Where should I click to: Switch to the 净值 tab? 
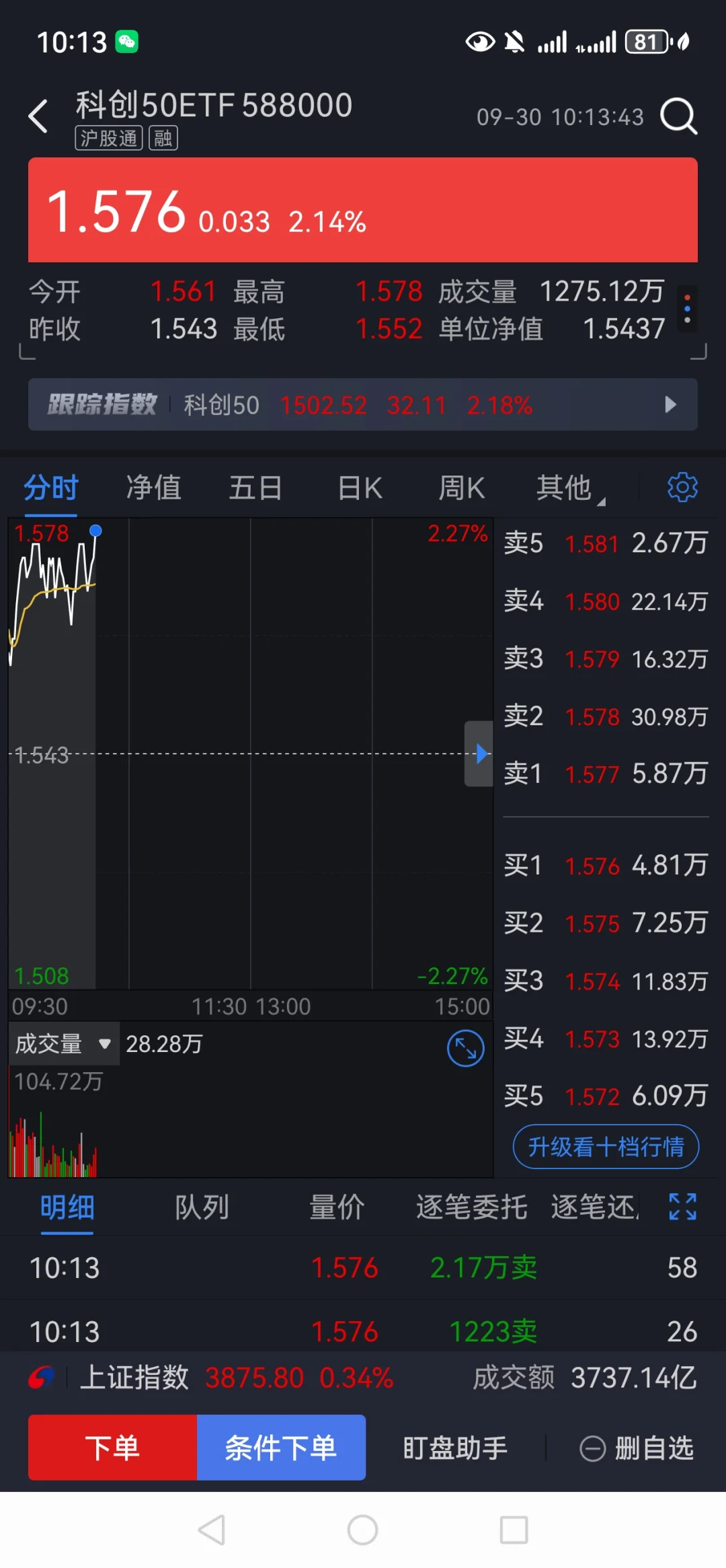click(153, 488)
